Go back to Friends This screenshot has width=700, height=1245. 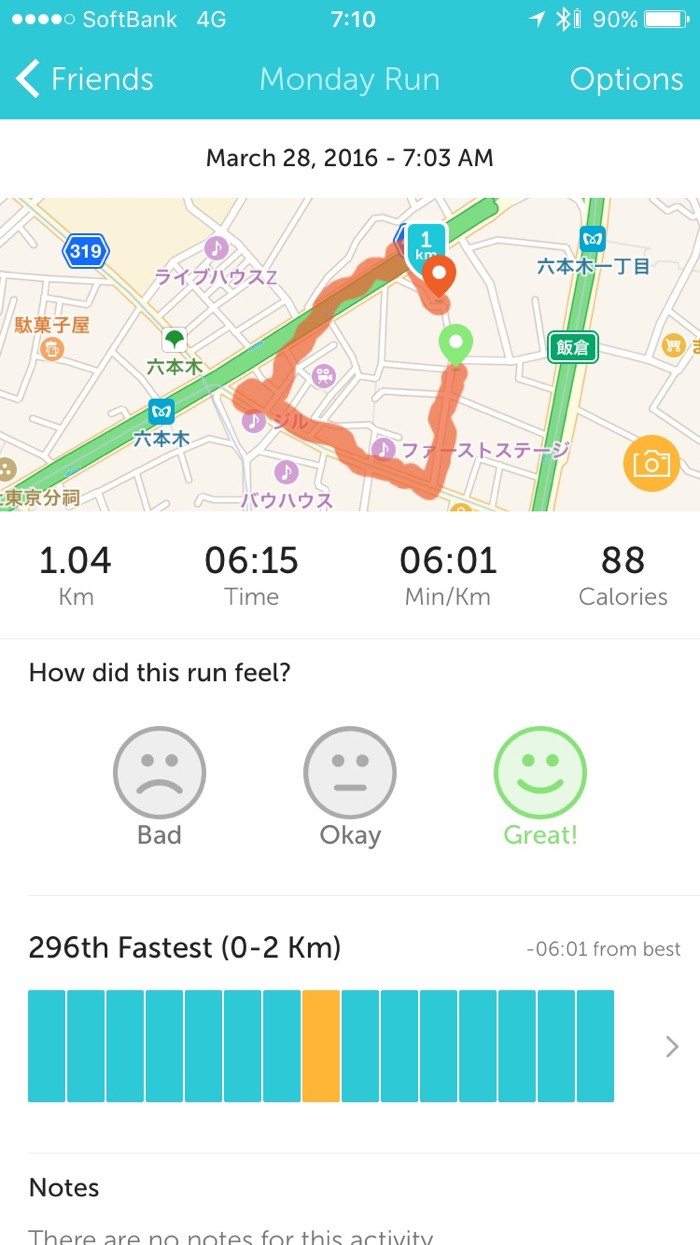coord(85,79)
